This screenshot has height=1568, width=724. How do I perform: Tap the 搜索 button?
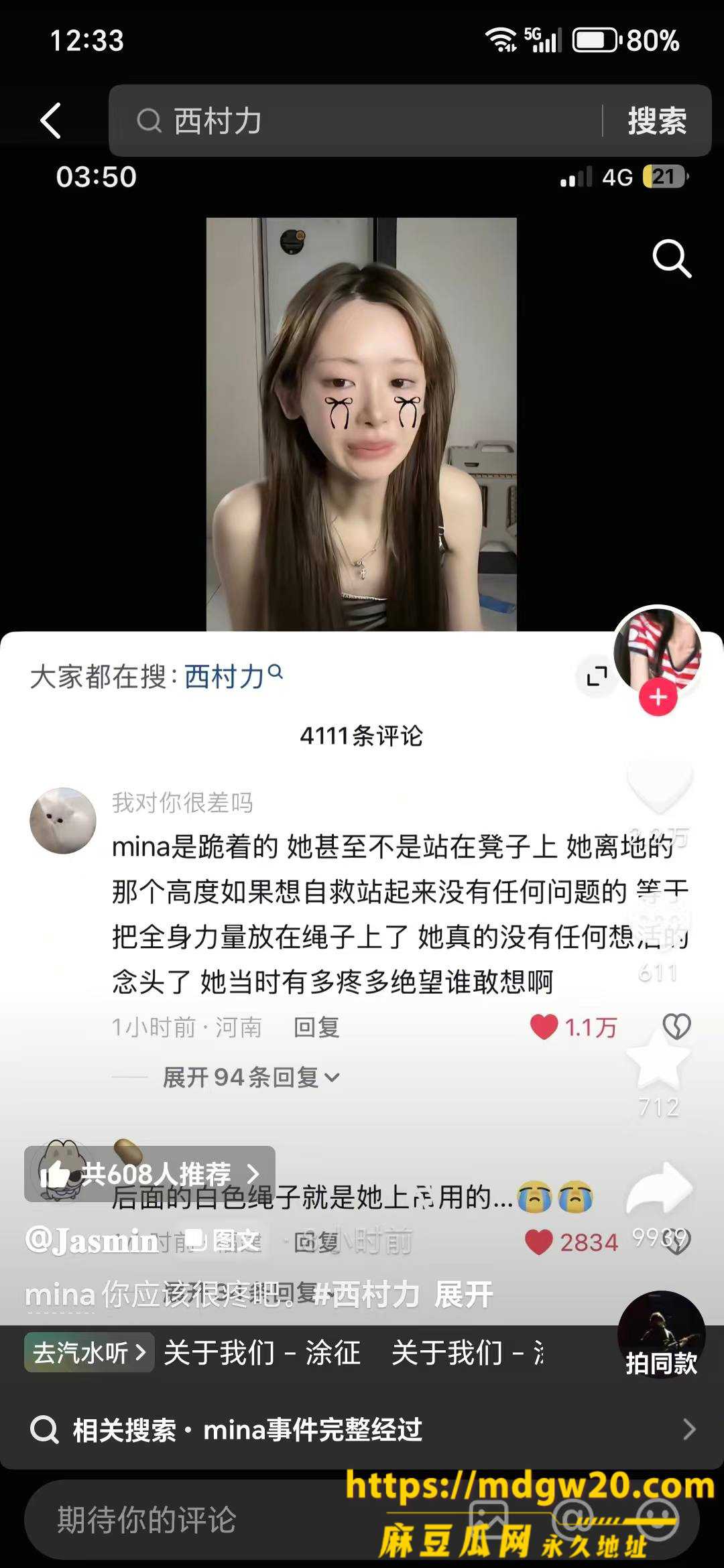coord(657,121)
